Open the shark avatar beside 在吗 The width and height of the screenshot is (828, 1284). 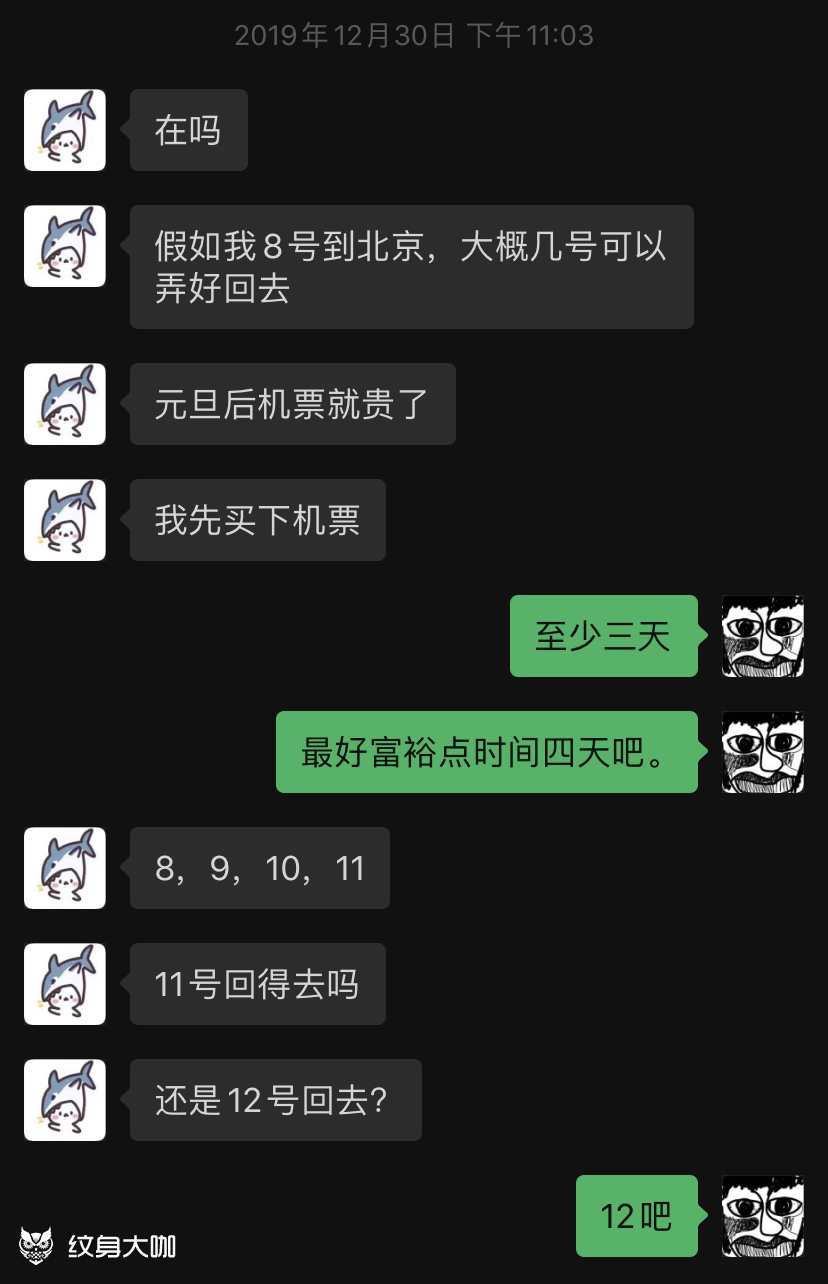[x=65, y=130]
